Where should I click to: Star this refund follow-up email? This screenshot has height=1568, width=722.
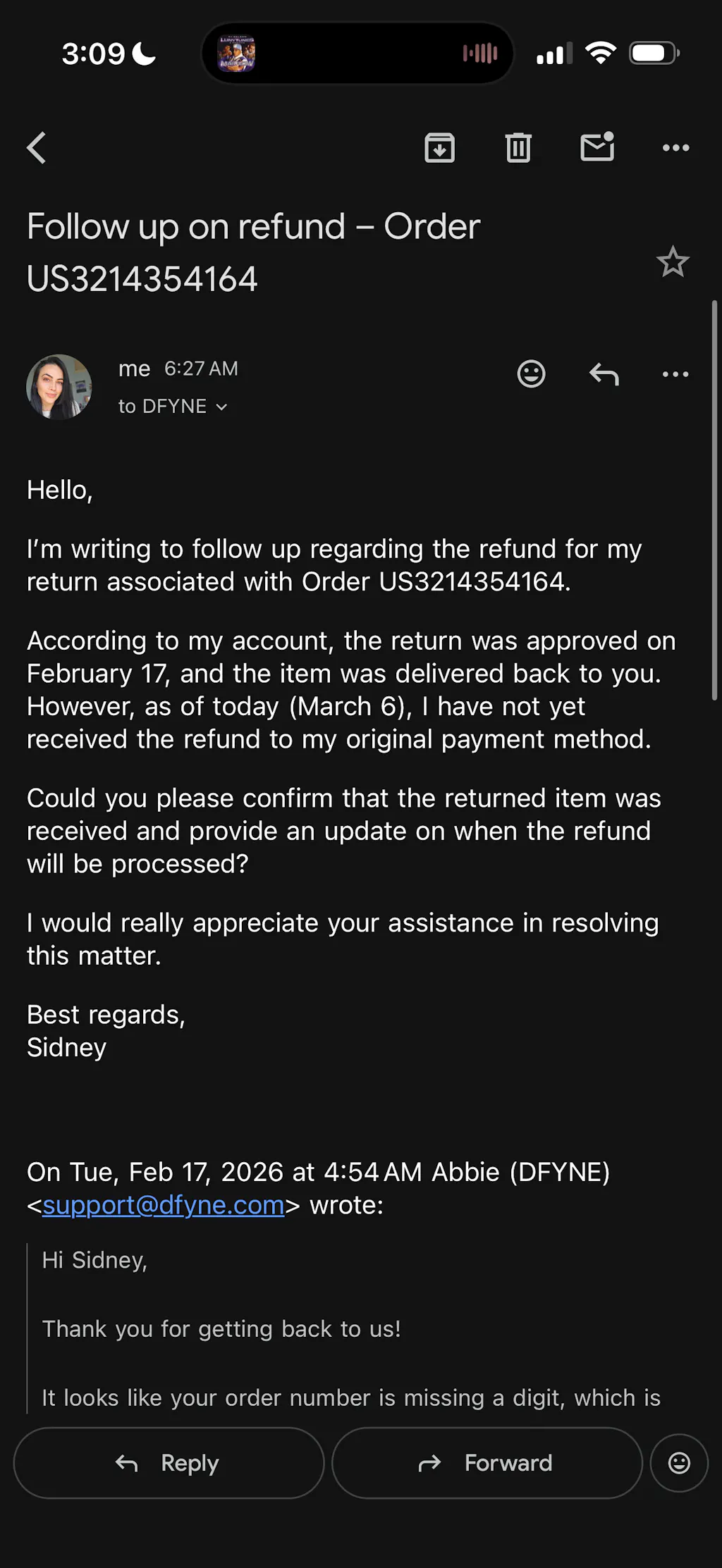click(x=673, y=262)
